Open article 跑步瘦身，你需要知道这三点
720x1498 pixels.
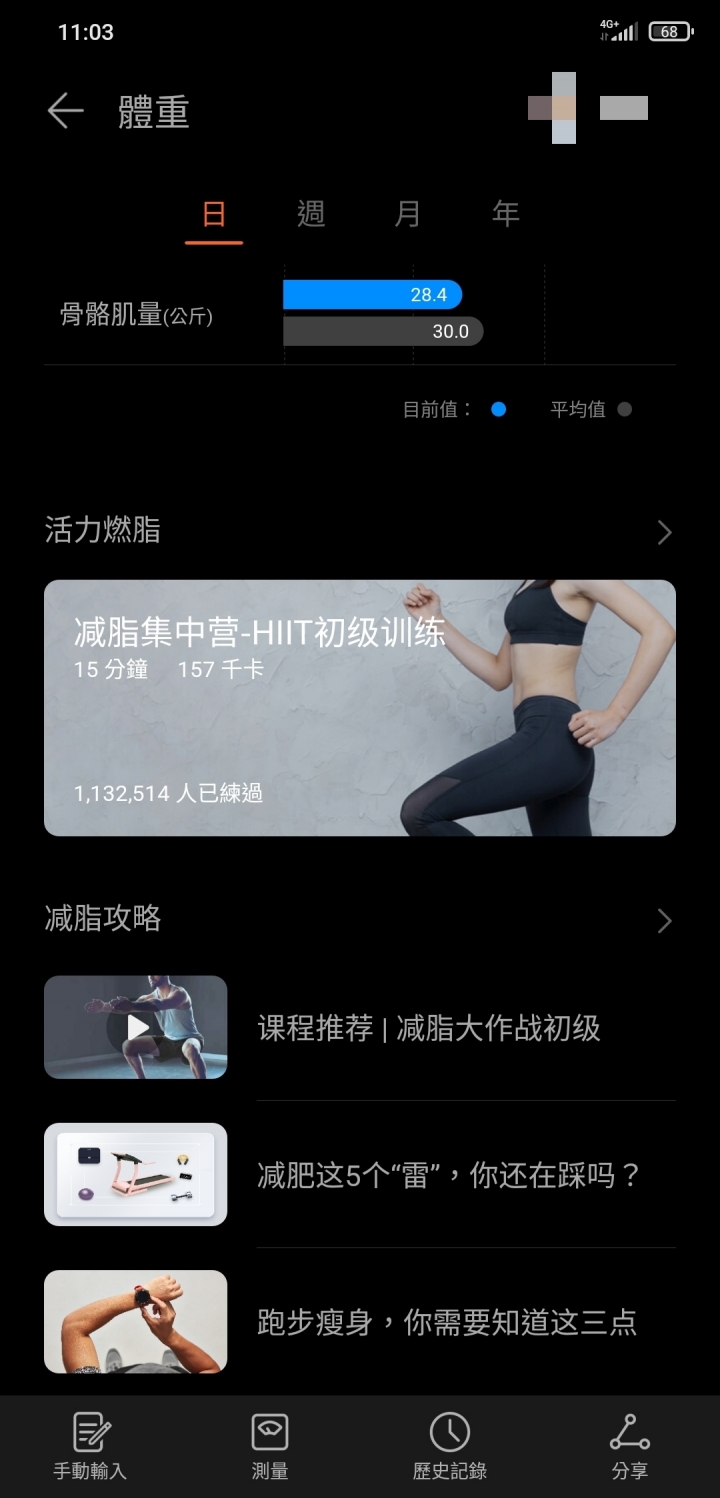pos(360,1322)
